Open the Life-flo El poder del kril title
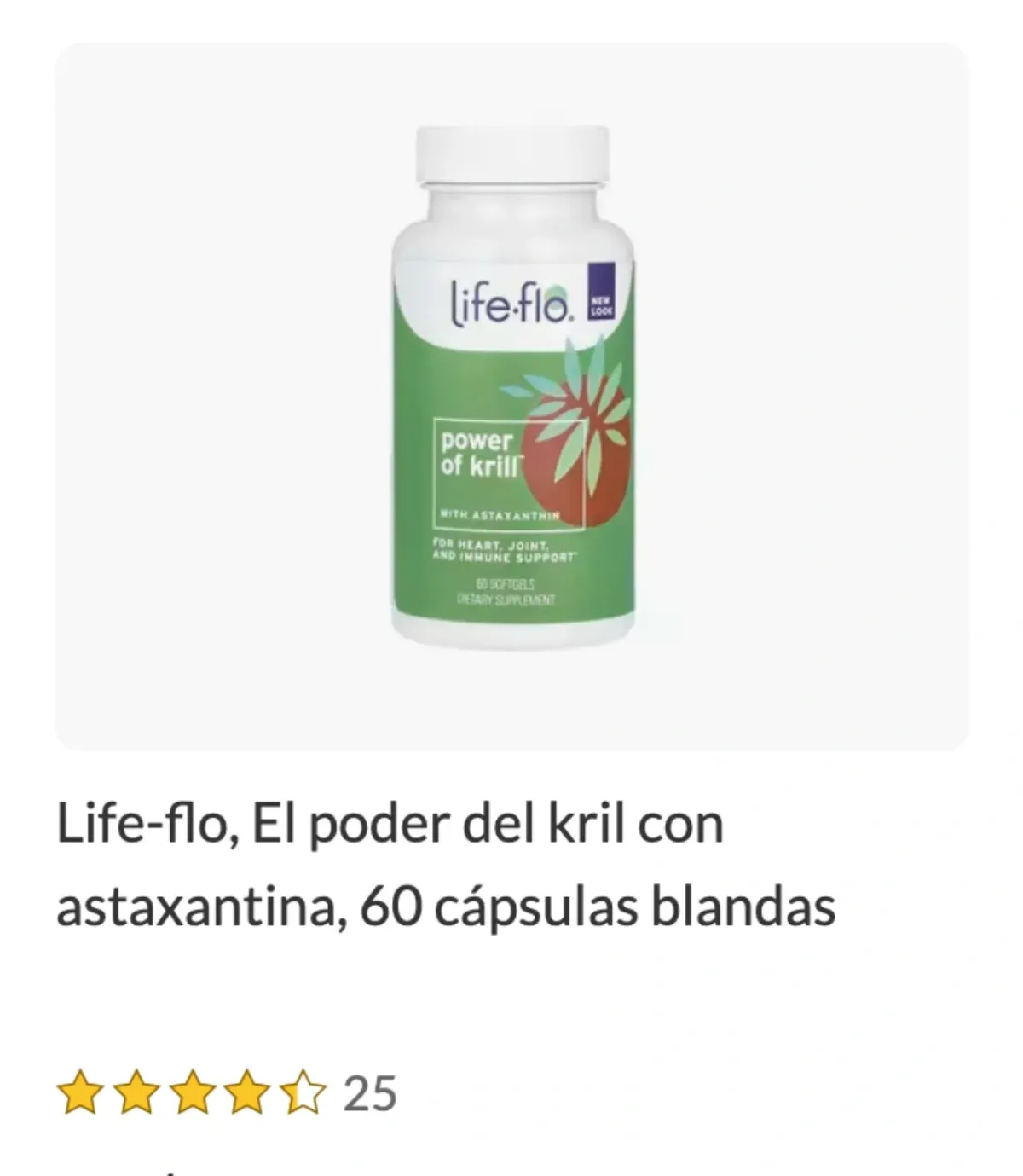The image size is (1023, 1176). 445,866
